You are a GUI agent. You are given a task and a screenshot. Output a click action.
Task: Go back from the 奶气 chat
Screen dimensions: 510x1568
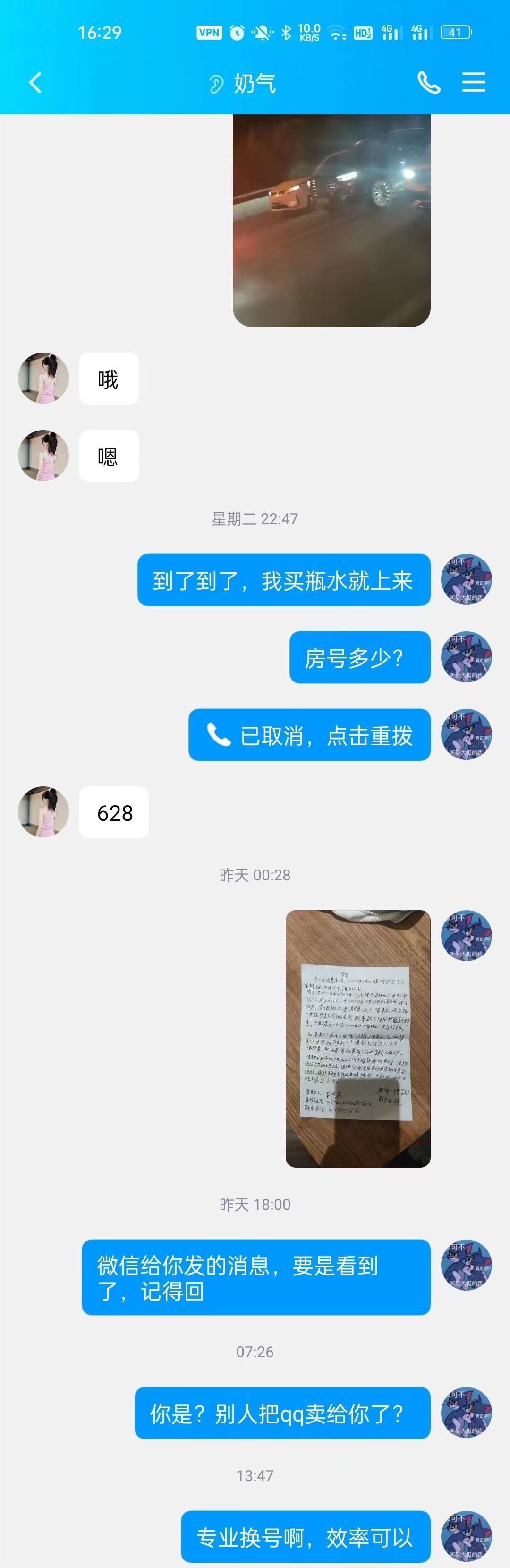tap(35, 83)
